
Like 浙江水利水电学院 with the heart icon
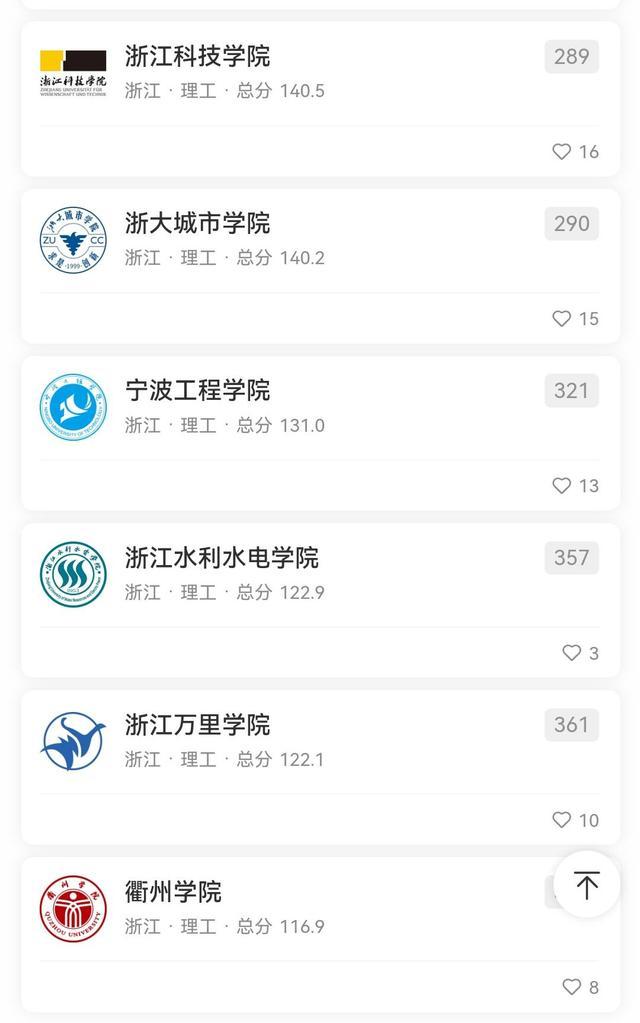tap(571, 653)
